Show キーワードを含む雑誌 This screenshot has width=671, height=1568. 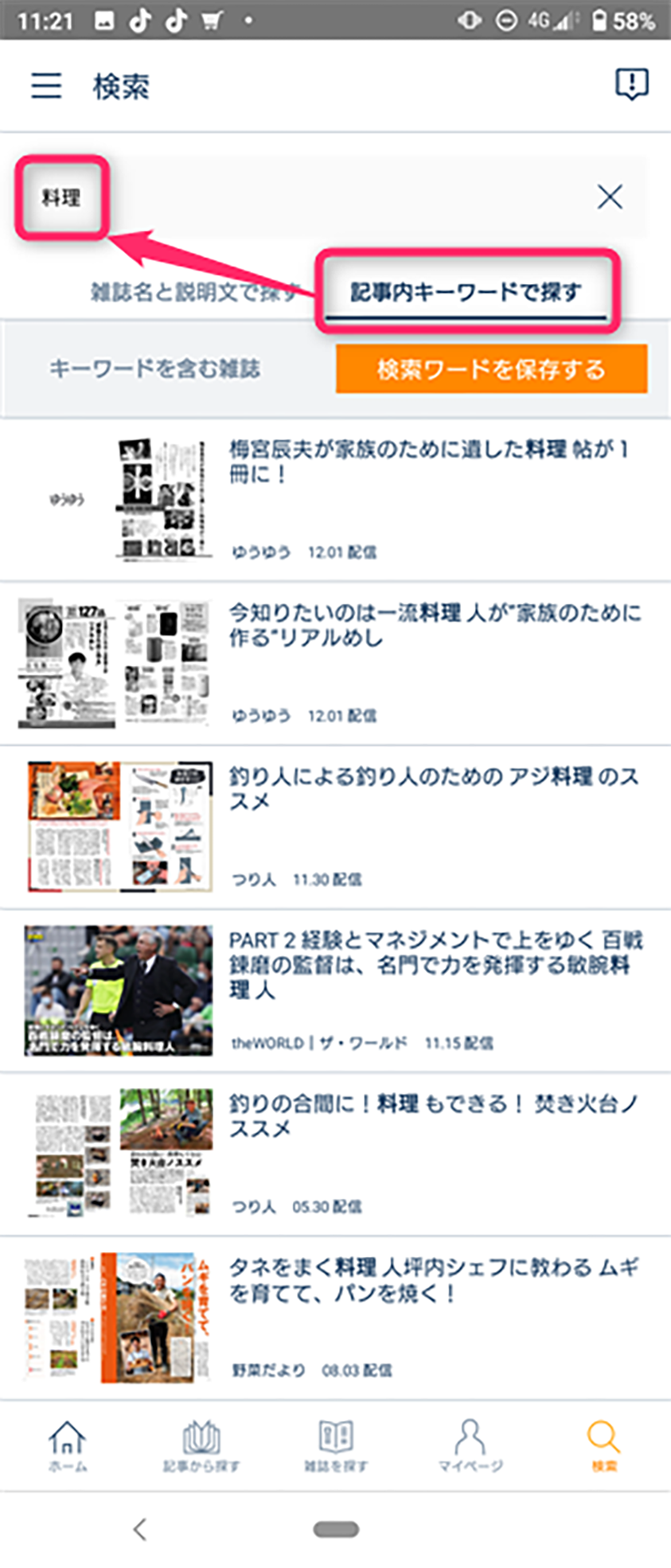154,369
